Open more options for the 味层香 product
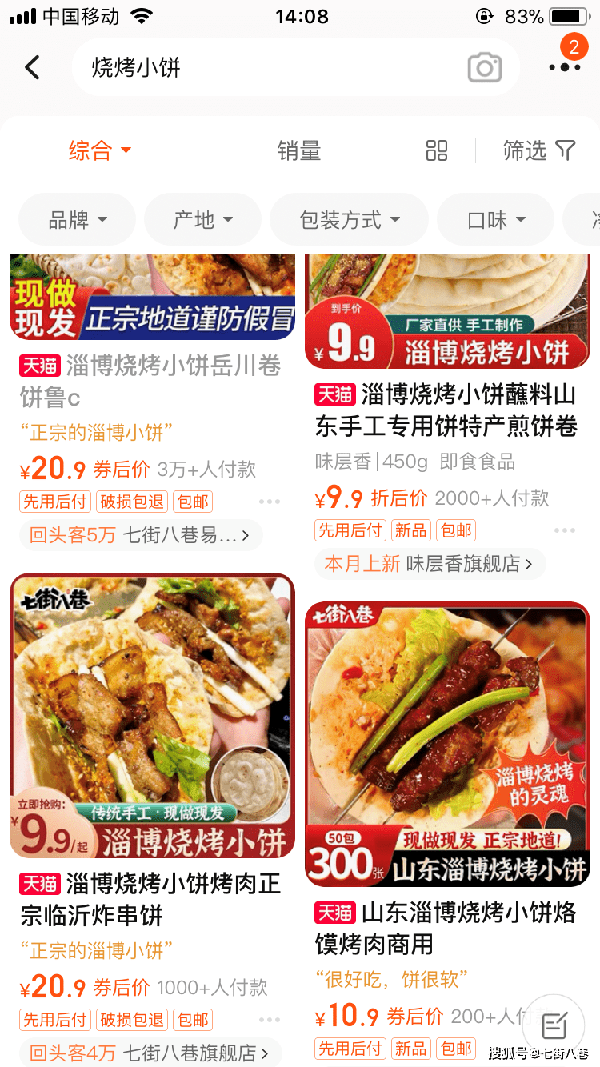 click(564, 530)
